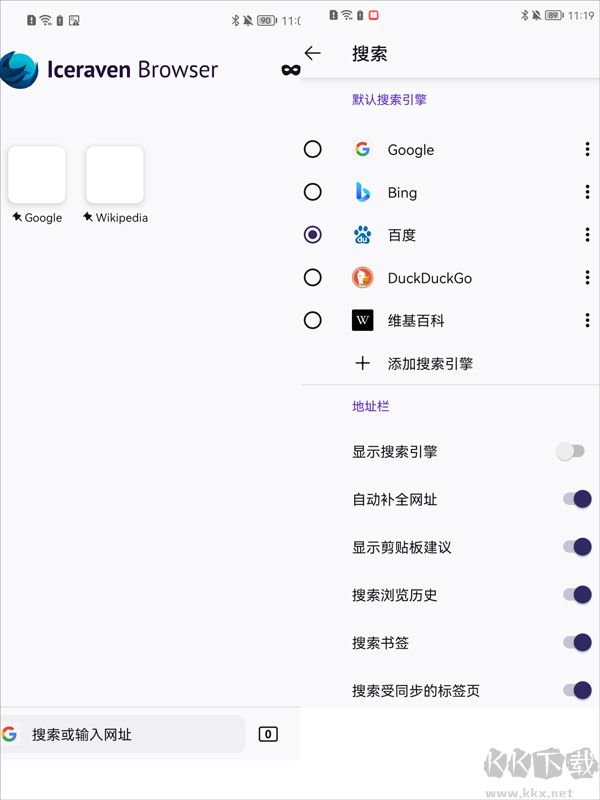Turn off 搜索书签
600x800 pixels.
tap(576, 643)
